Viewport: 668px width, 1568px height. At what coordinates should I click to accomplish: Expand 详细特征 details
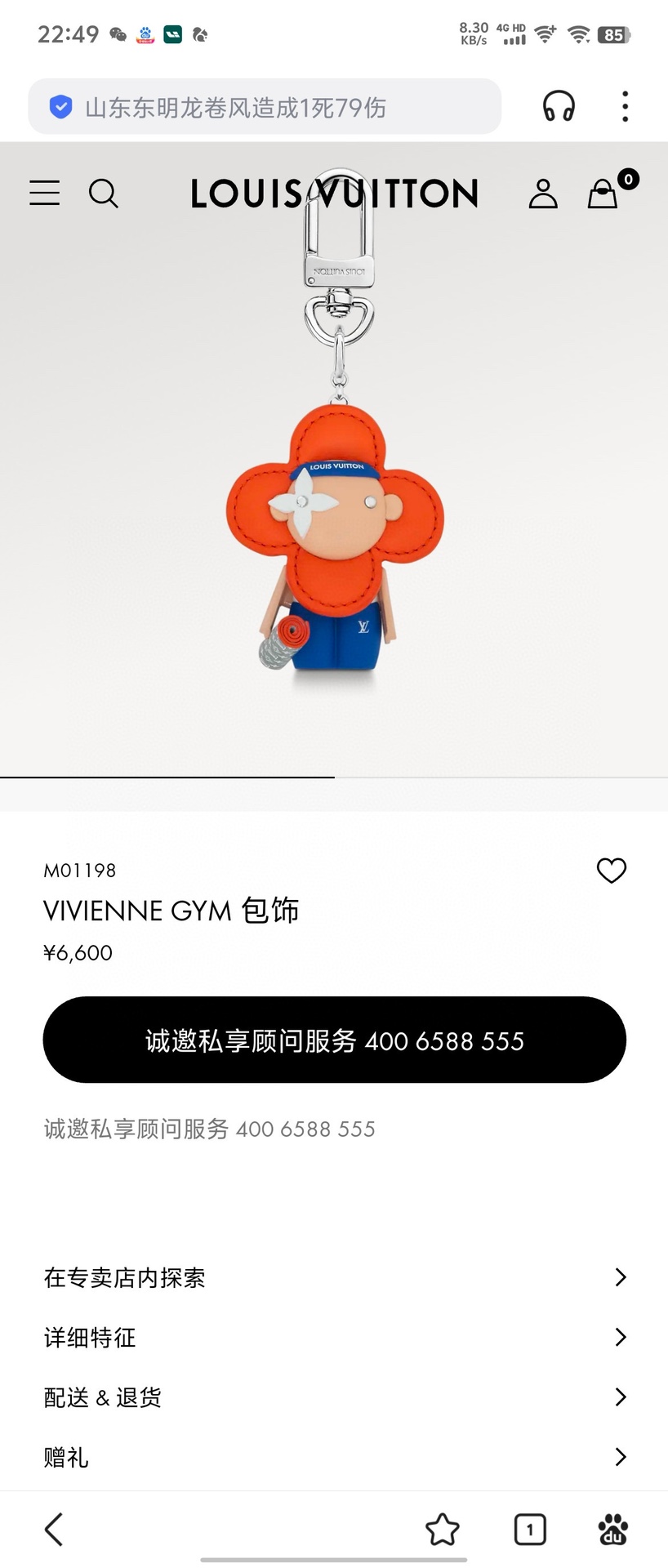[334, 1337]
